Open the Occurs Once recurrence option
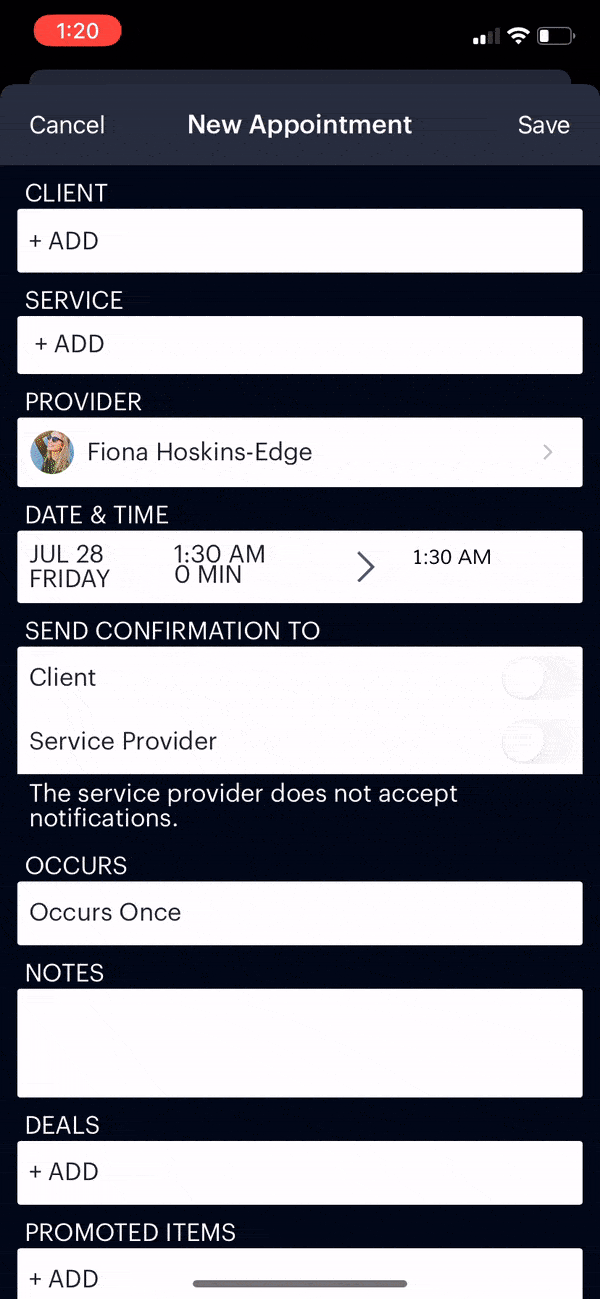600x1299 pixels. click(299, 913)
